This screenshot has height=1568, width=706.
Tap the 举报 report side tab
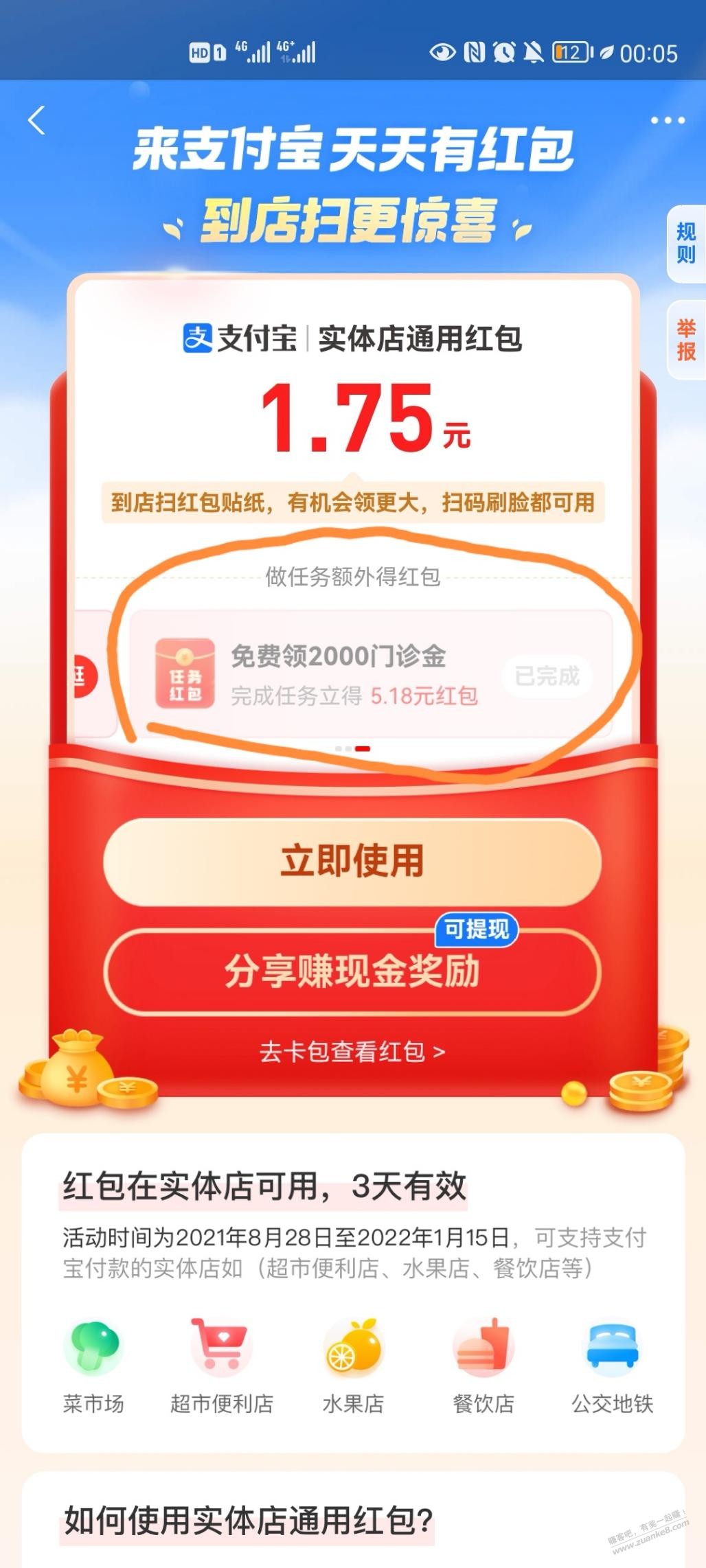pyautogui.click(x=685, y=340)
